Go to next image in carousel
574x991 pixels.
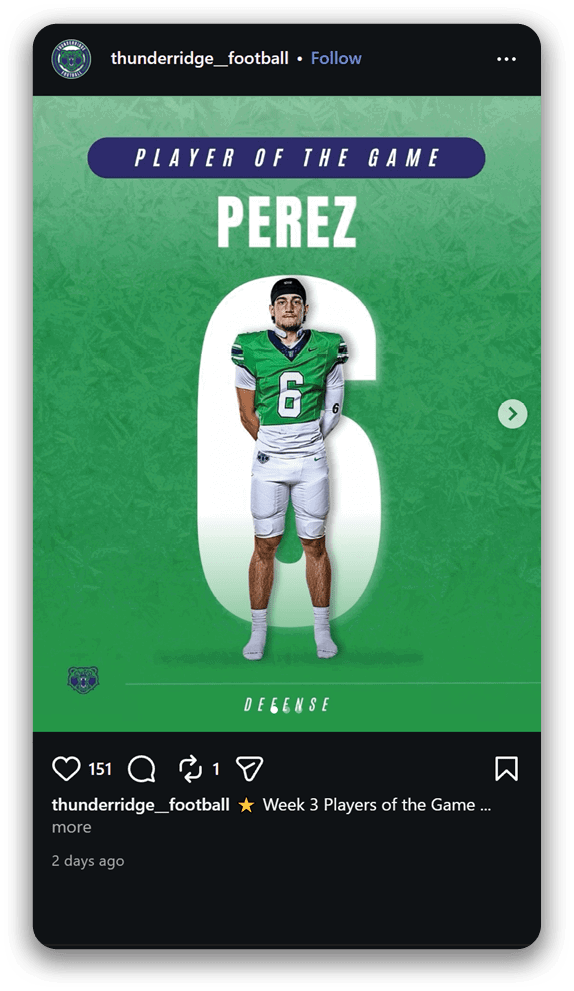pos(513,414)
